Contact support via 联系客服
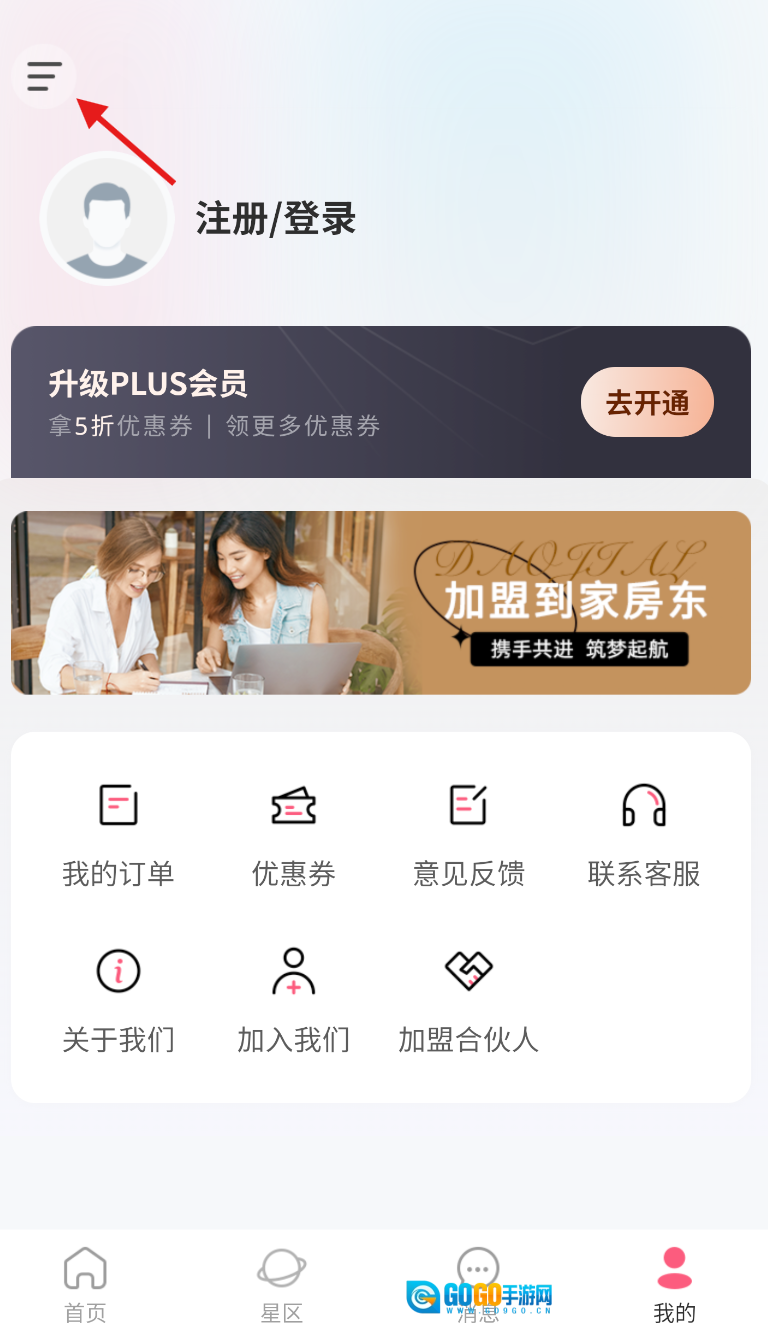768x1324 pixels. (644, 834)
